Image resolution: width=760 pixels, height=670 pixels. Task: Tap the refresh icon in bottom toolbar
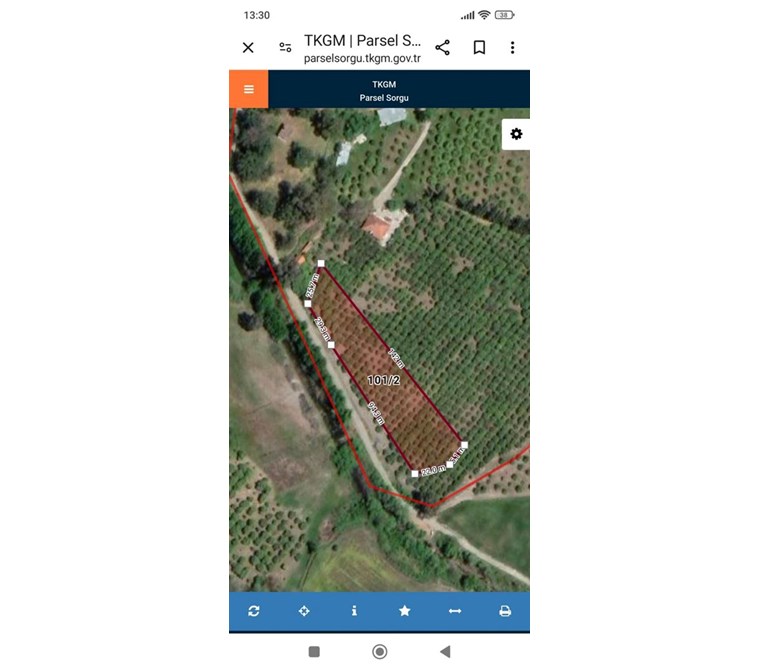tap(254, 611)
